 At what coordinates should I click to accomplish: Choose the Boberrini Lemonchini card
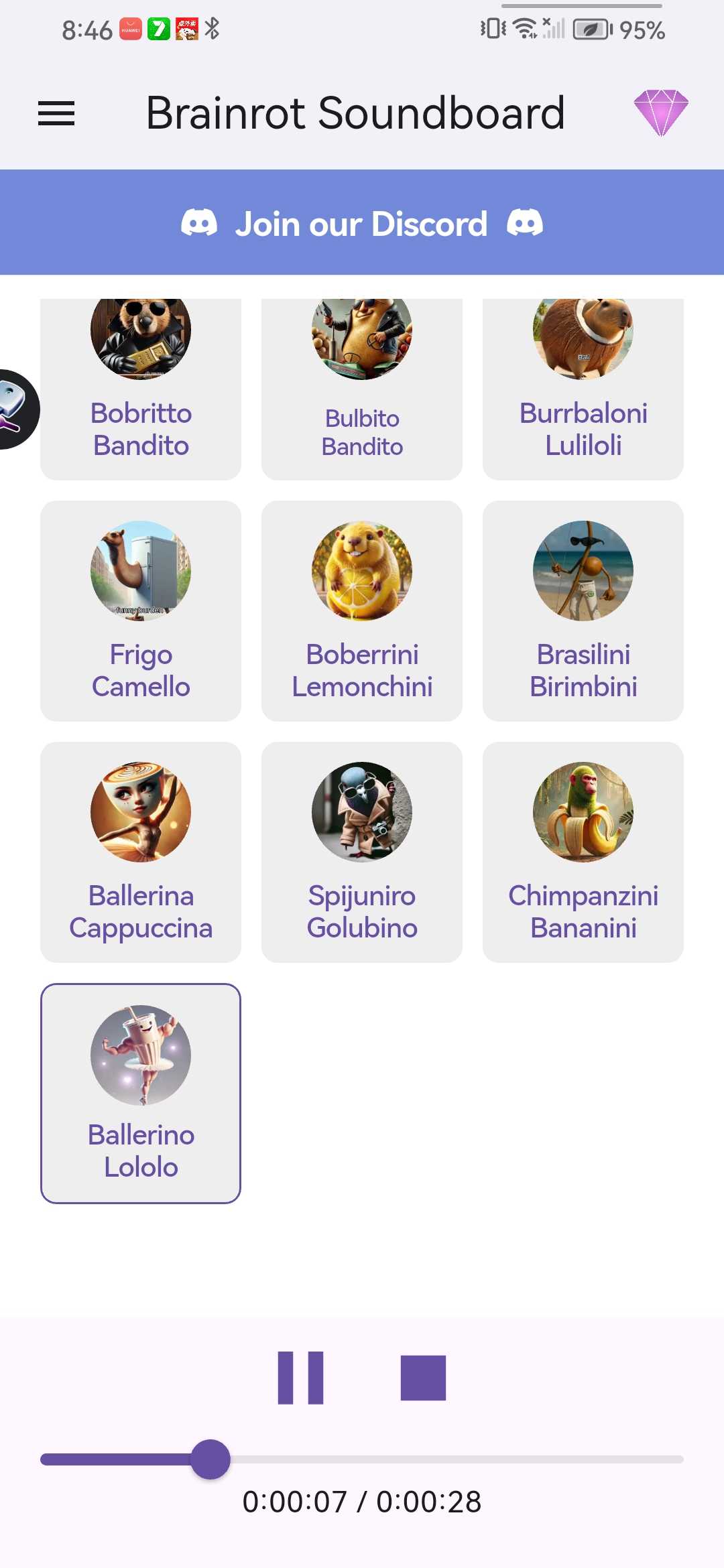point(362,611)
